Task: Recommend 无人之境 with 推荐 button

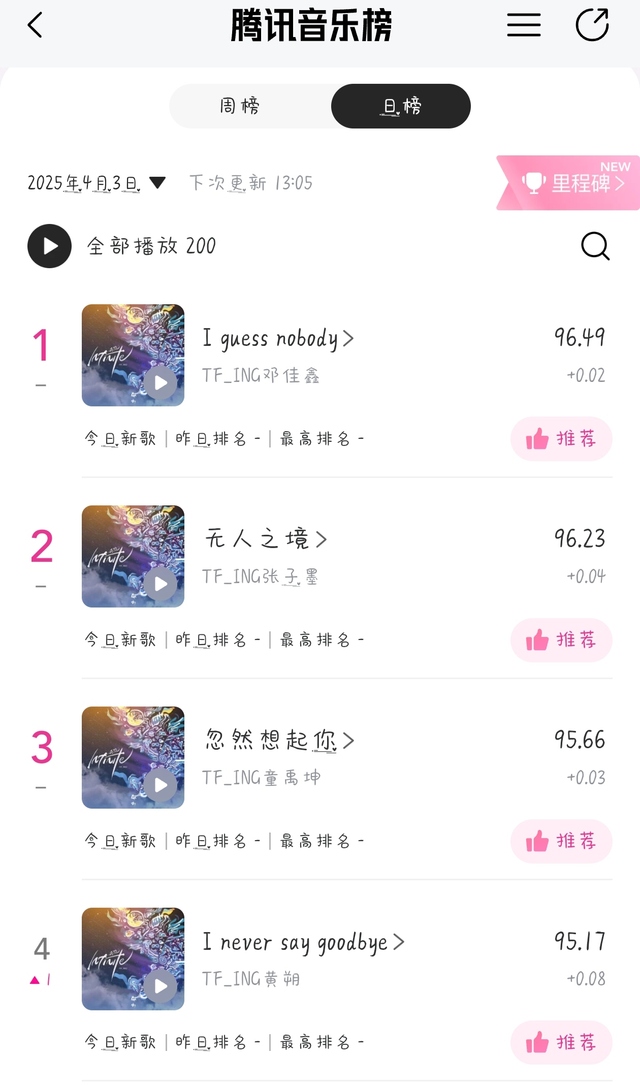Action: [x=561, y=640]
